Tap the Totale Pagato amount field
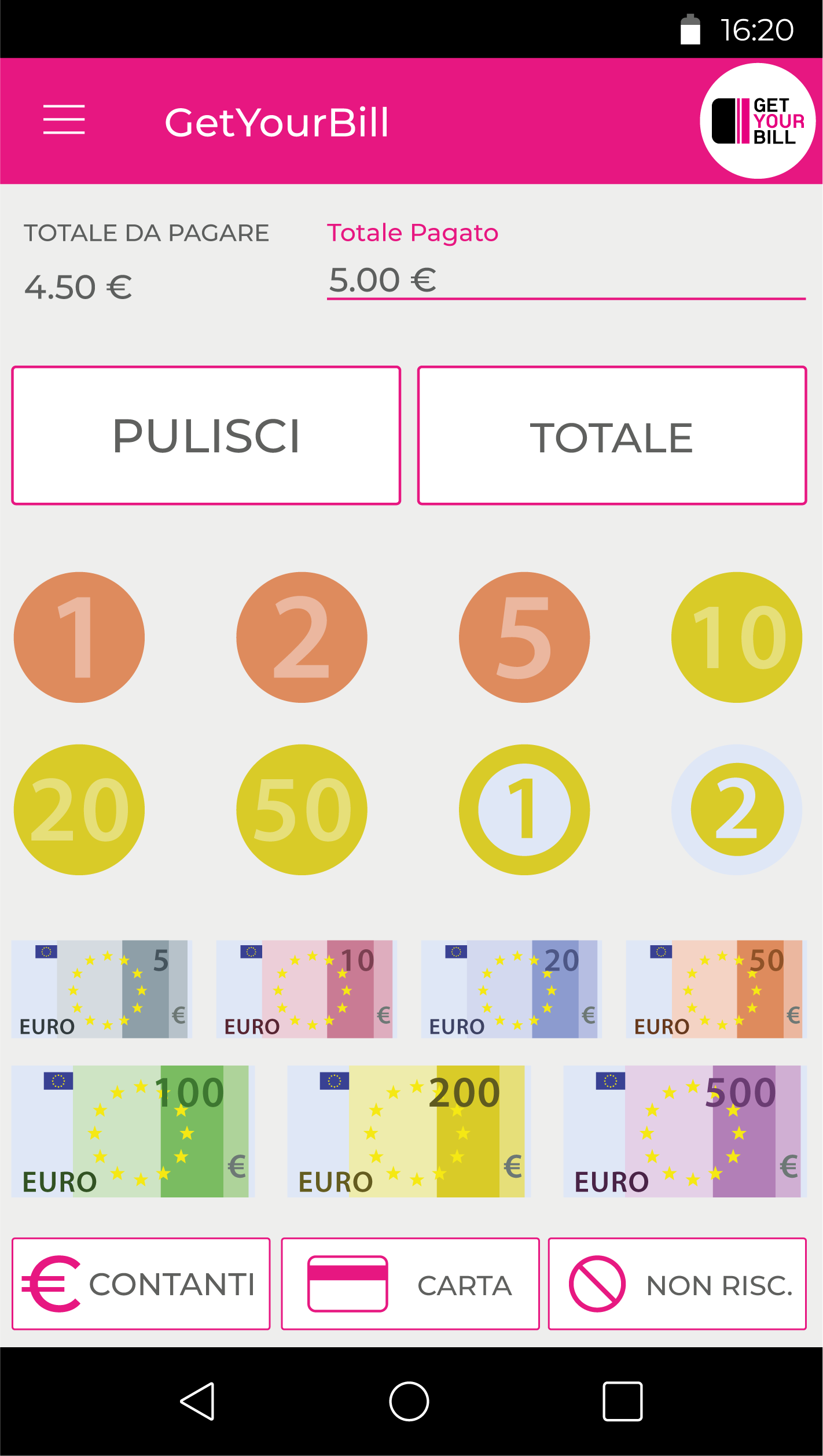 (x=565, y=281)
